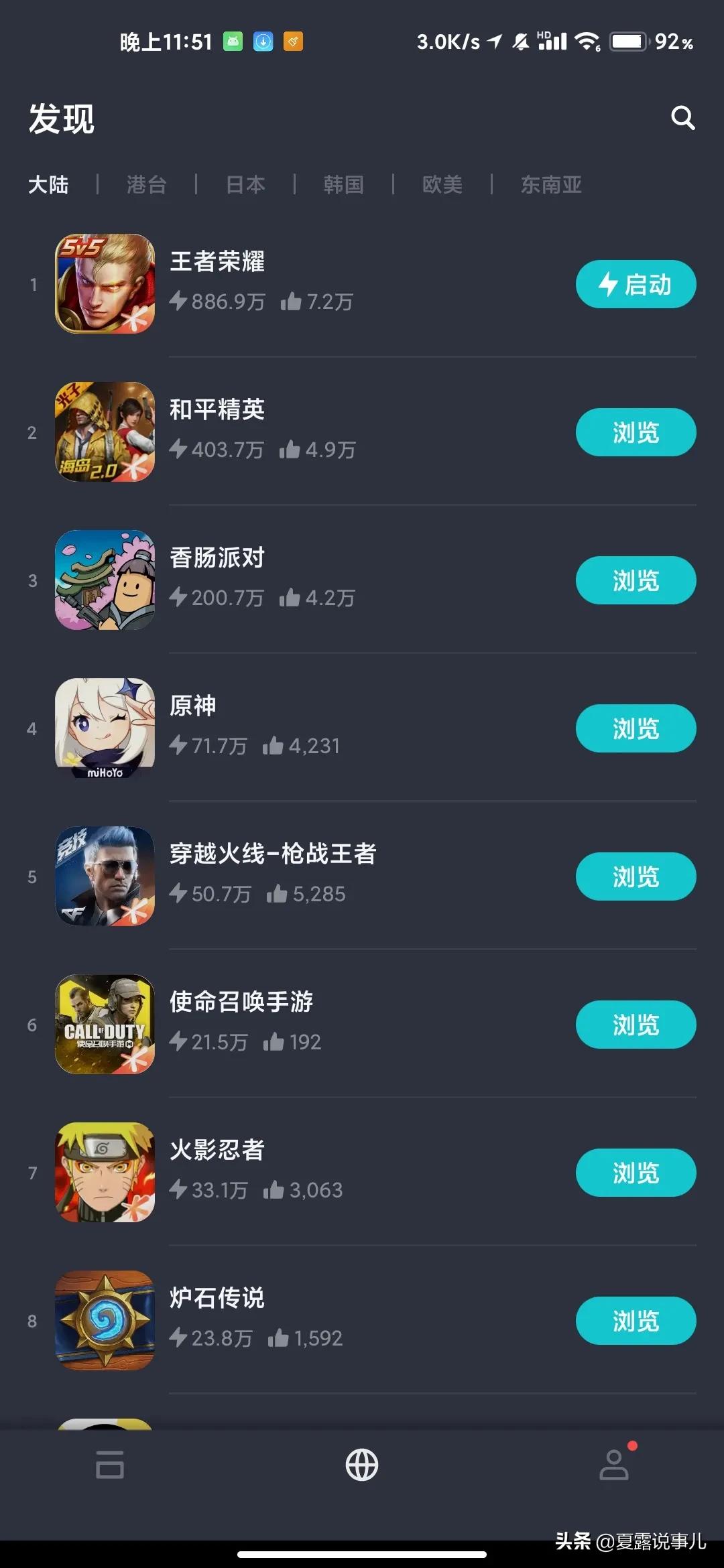Like 王者荣耀 via its thumbs-up icon
The image size is (724, 1568).
tap(292, 302)
